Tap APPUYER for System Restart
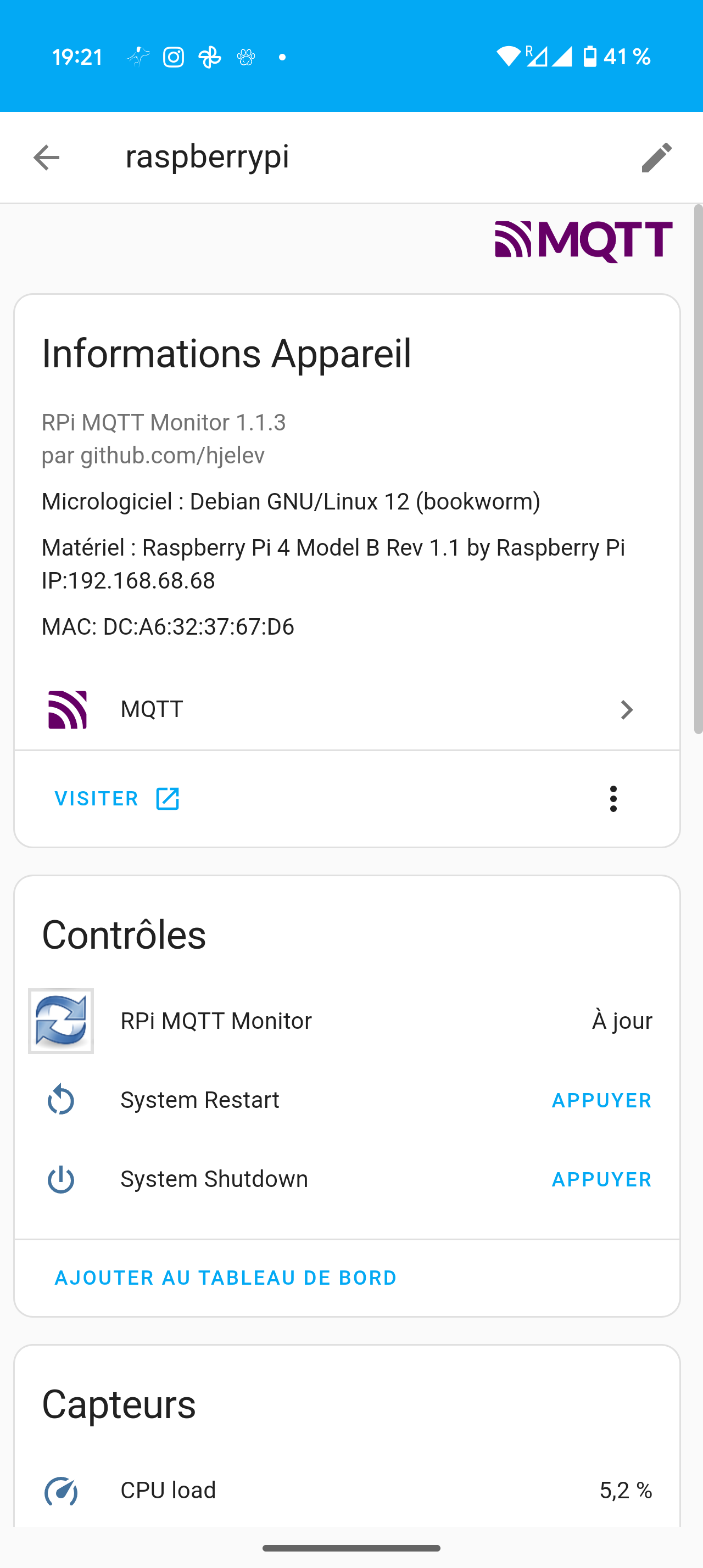This screenshot has height=1568, width=703. [601, 1101]
